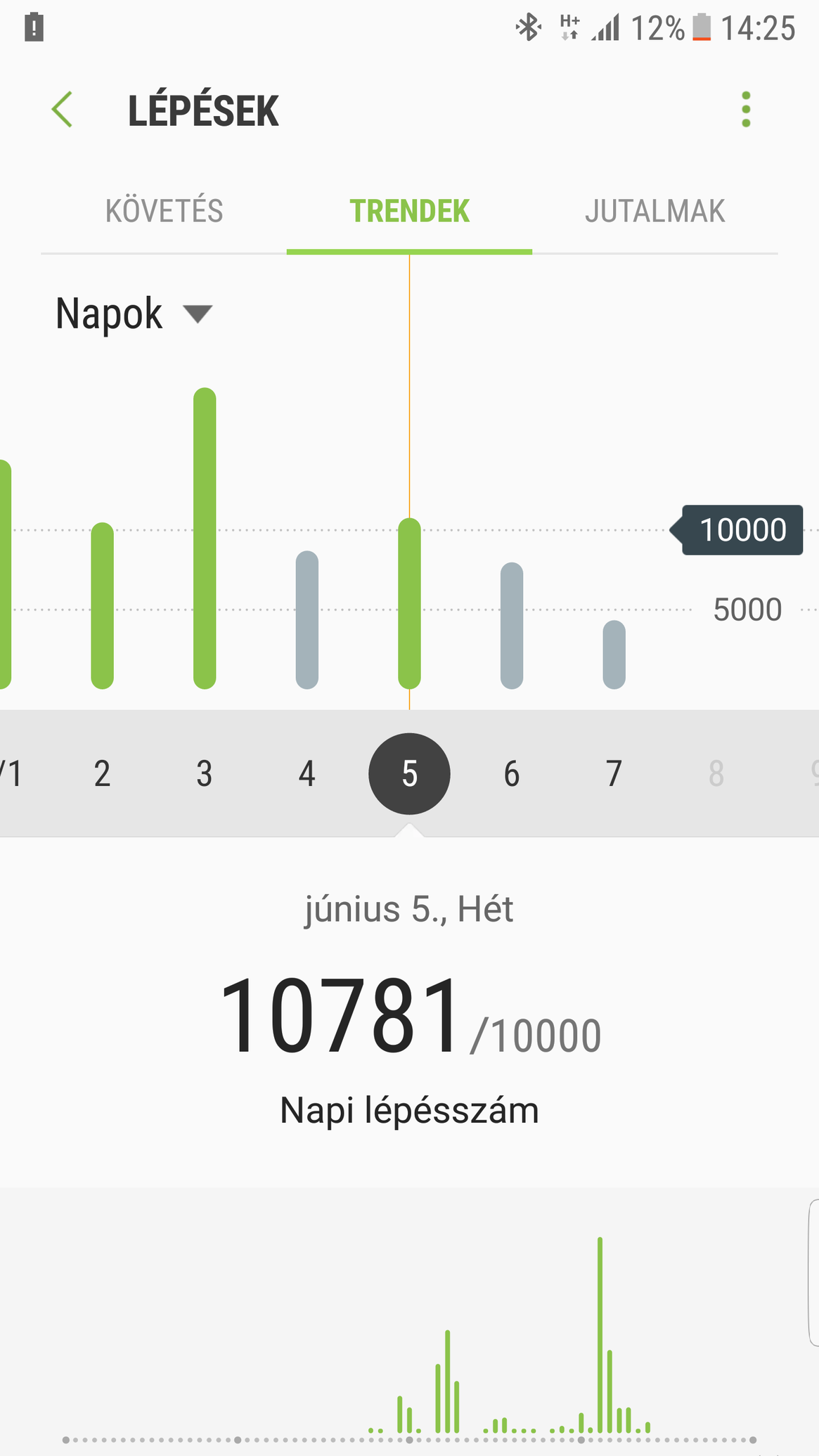Image resolution: width=819 pixels, height=1456 pixels.
Task: Select day 2 on the date strip
Action: point(102,773)
